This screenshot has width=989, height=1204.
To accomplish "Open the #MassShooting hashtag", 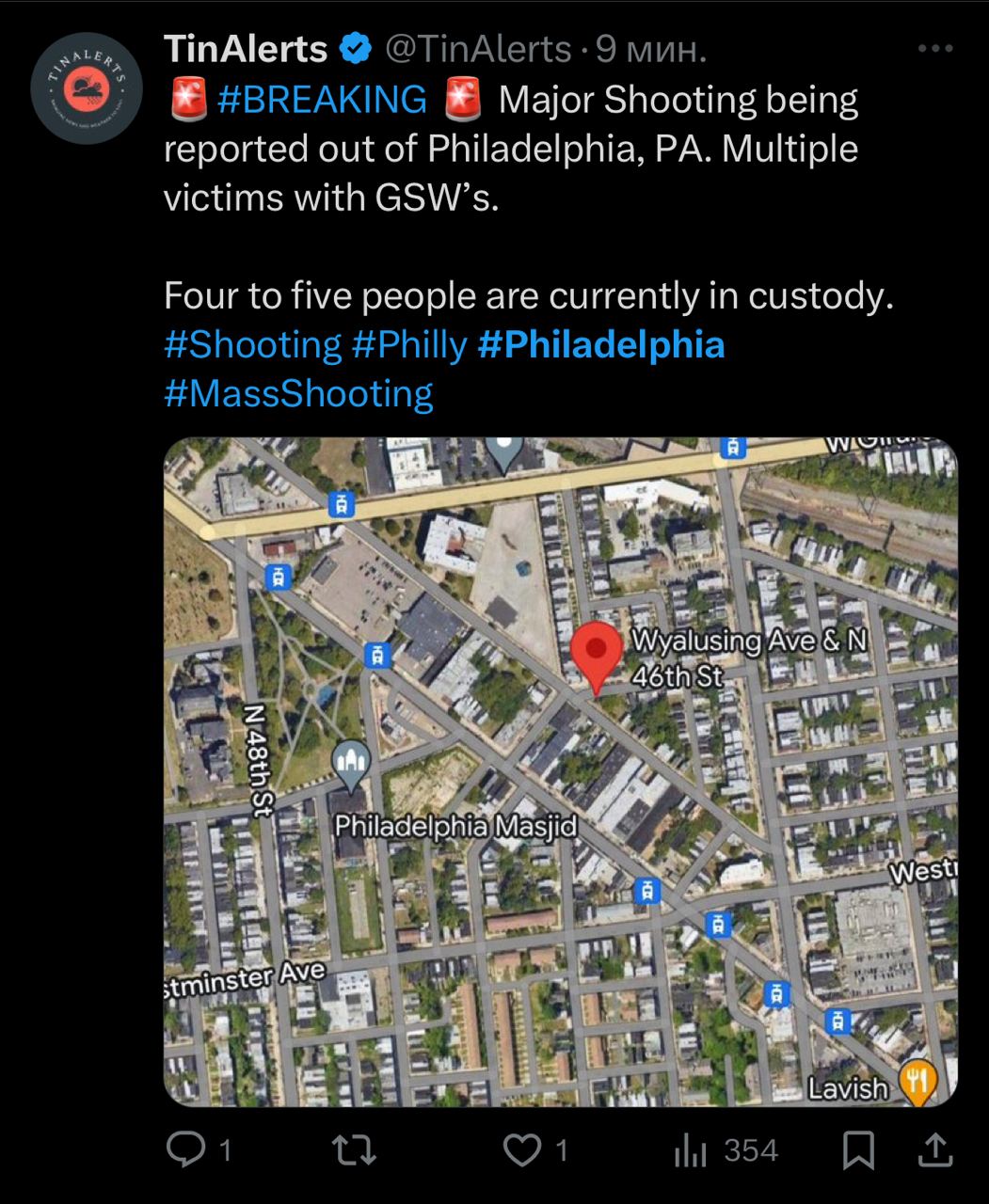I will tap(298, 394).
